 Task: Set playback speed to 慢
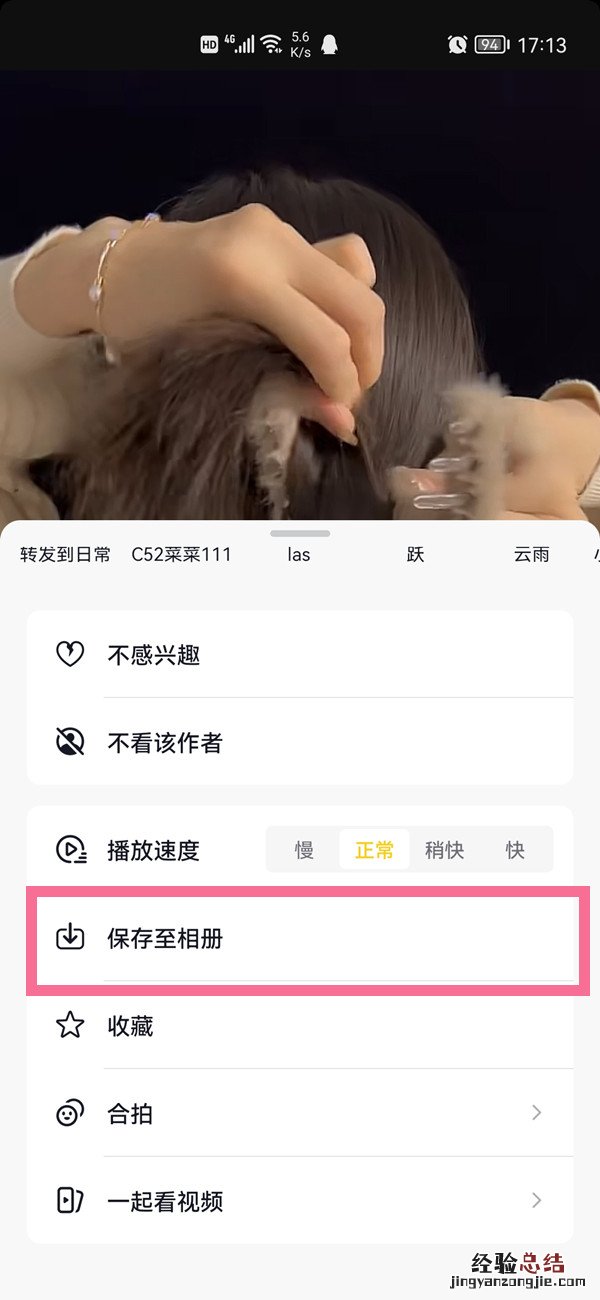click(304, 850)
